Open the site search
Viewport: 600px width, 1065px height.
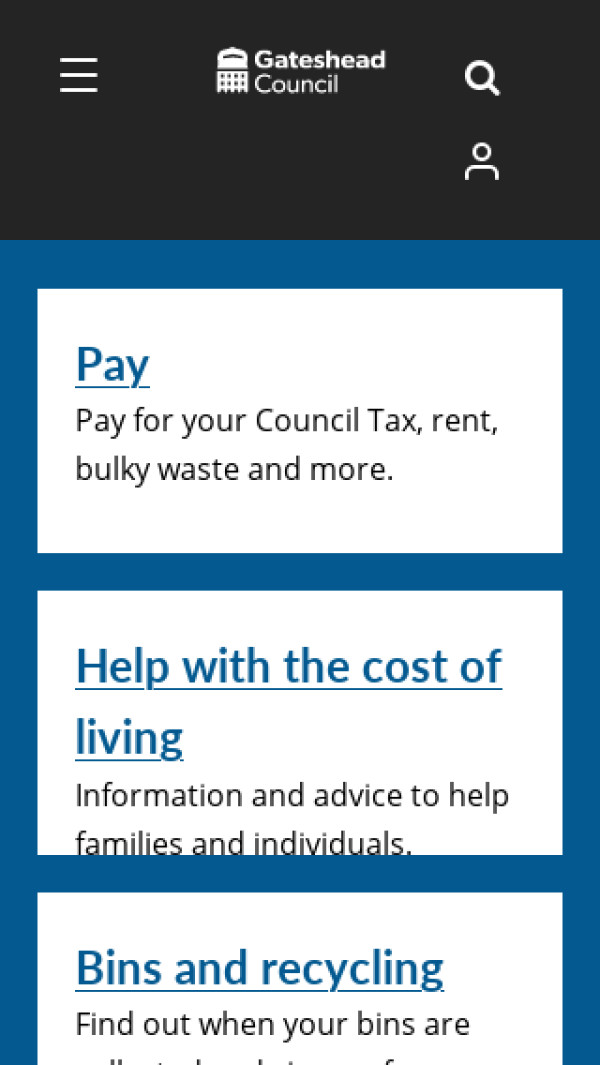coord(482,78)
